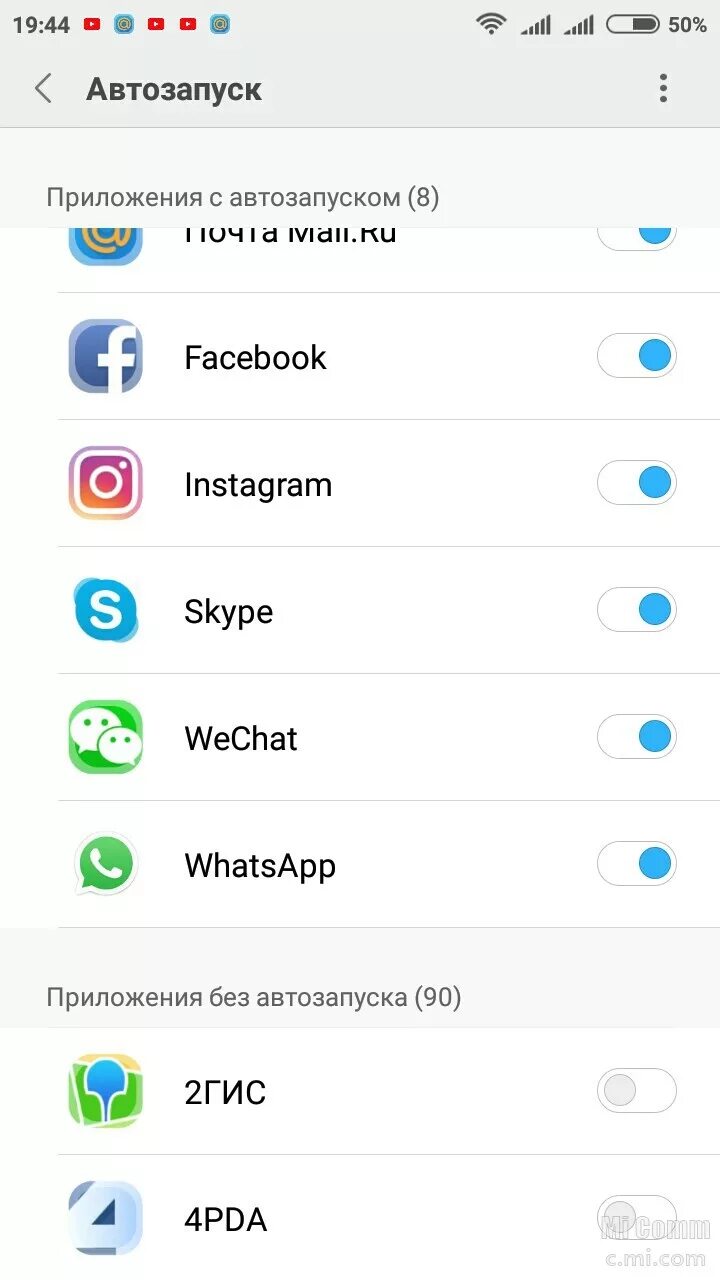Go back from the Автозапуск screen
This screenshot has height=1280, width=720.
tap(43, 89)
